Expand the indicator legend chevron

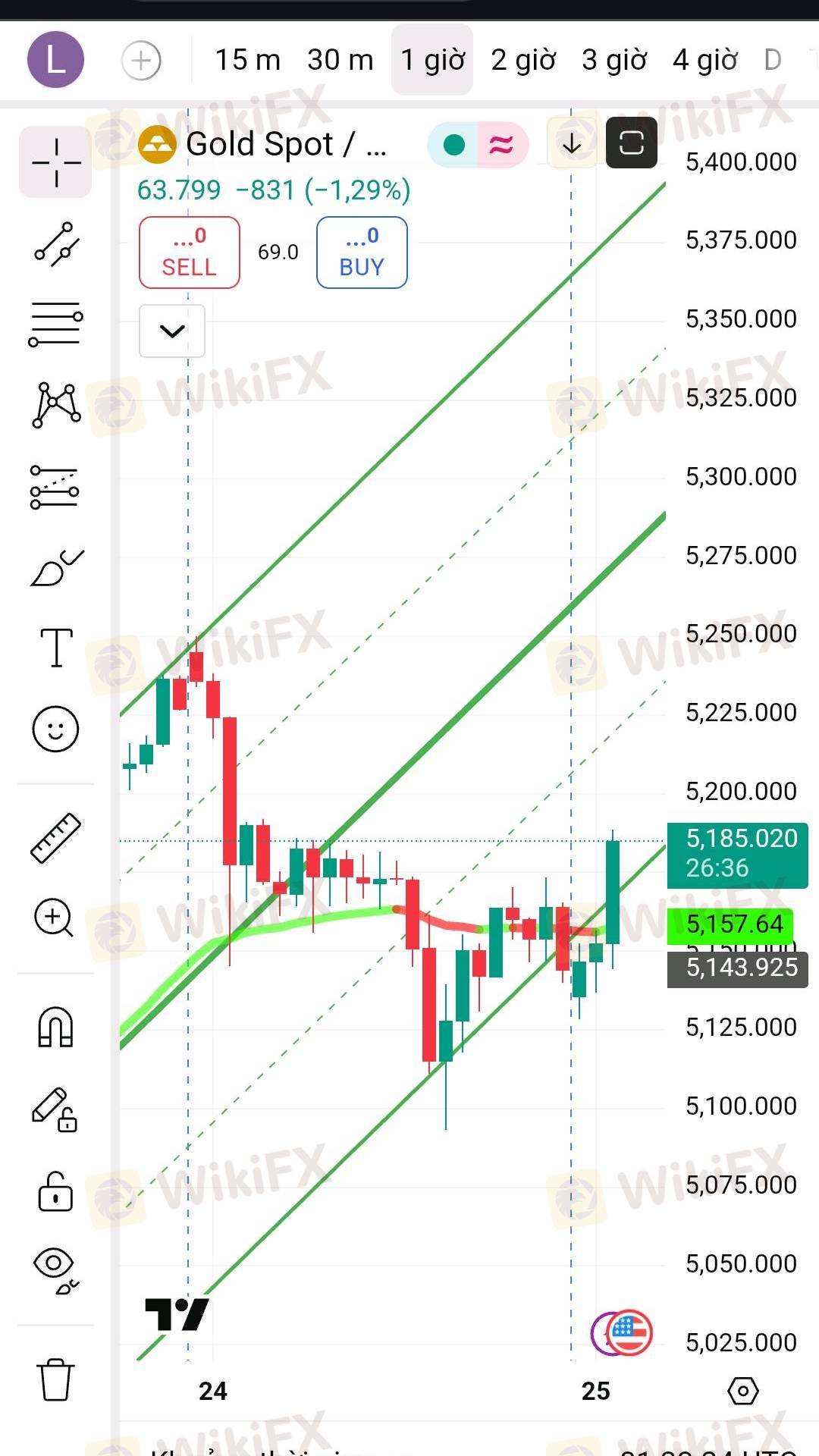click(172, 331)
